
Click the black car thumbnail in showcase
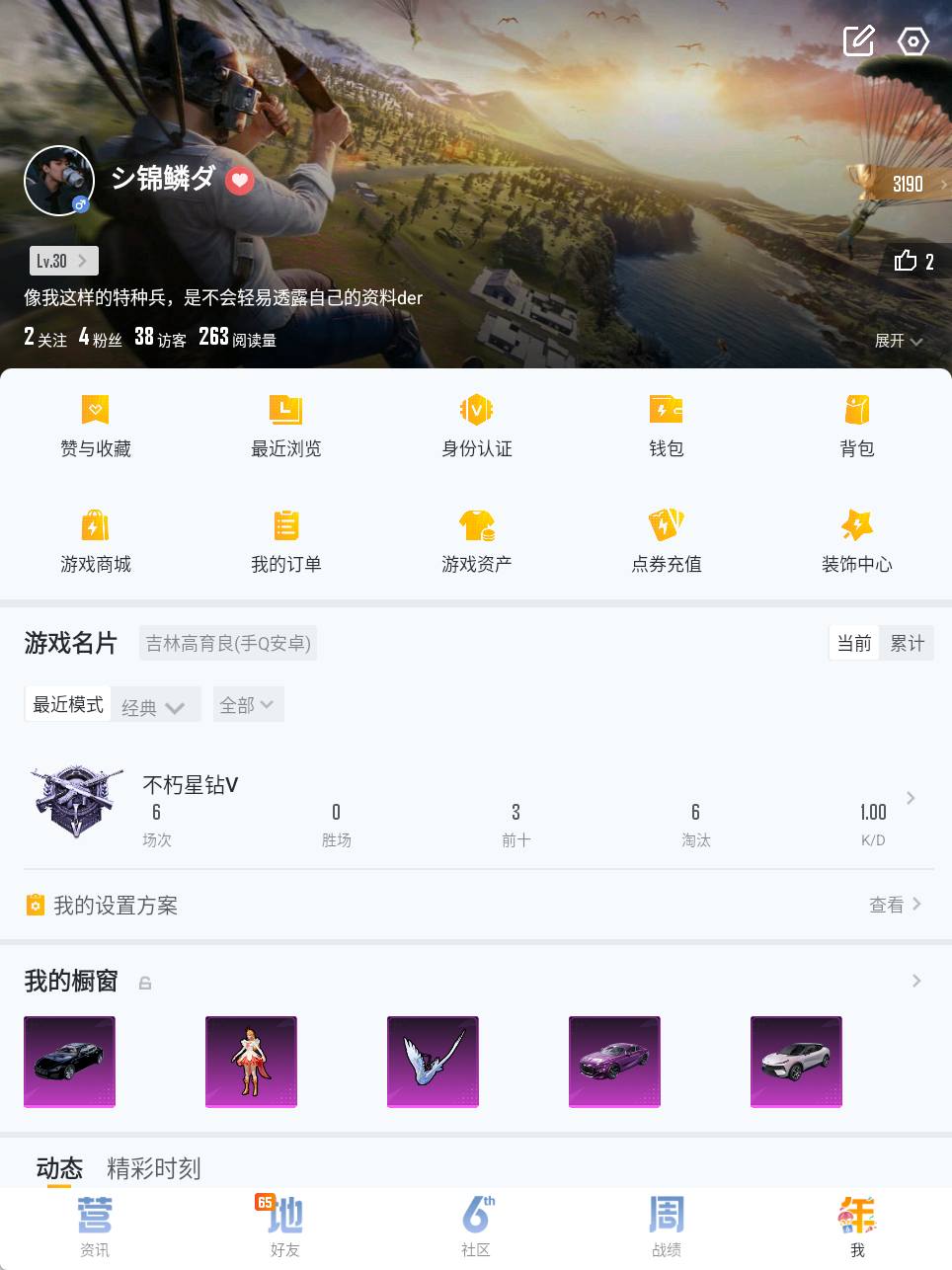(69, 1062)
